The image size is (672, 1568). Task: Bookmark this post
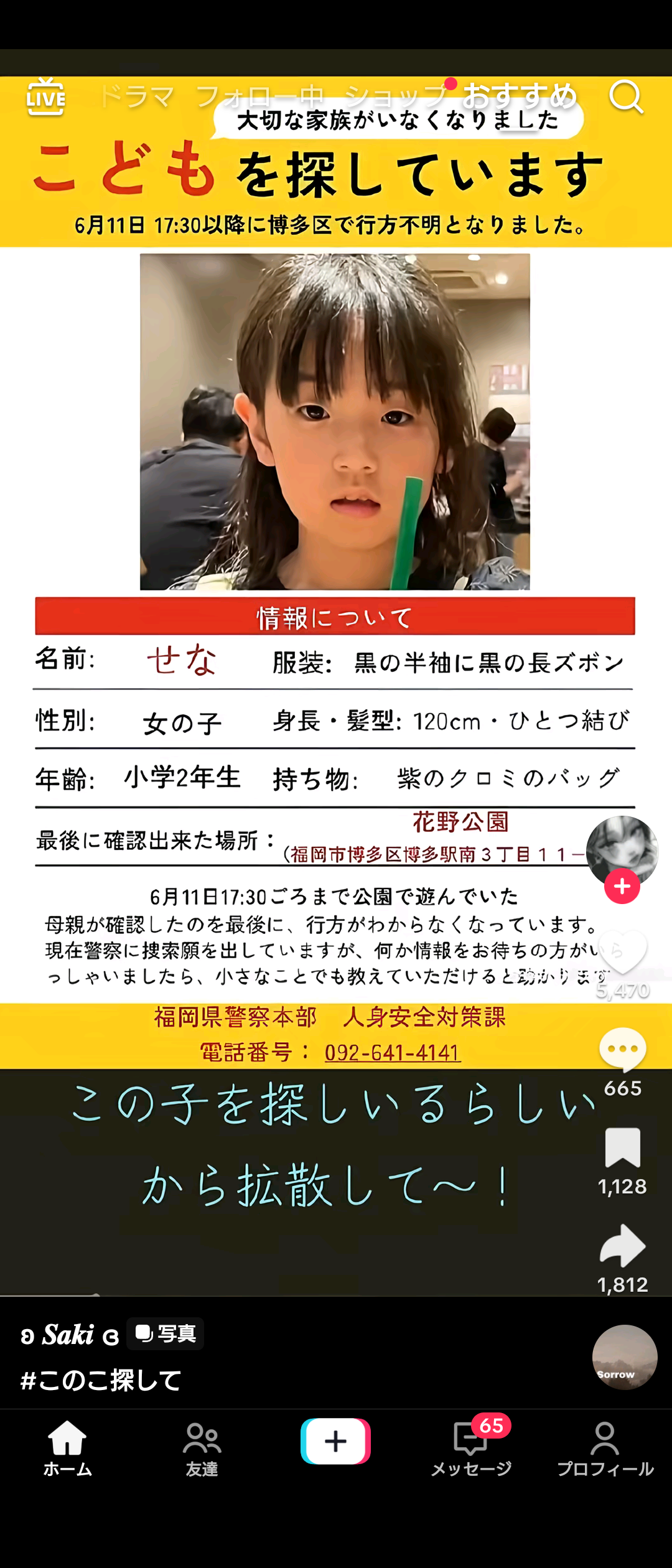[x=623, y=1147]
